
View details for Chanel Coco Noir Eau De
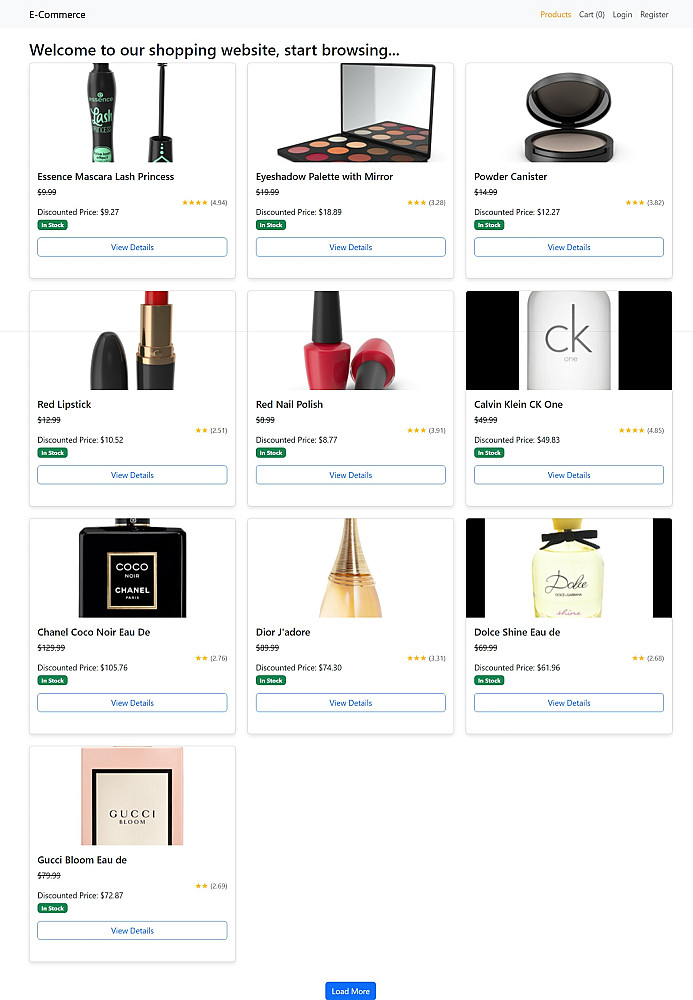(x=132, y=703)
